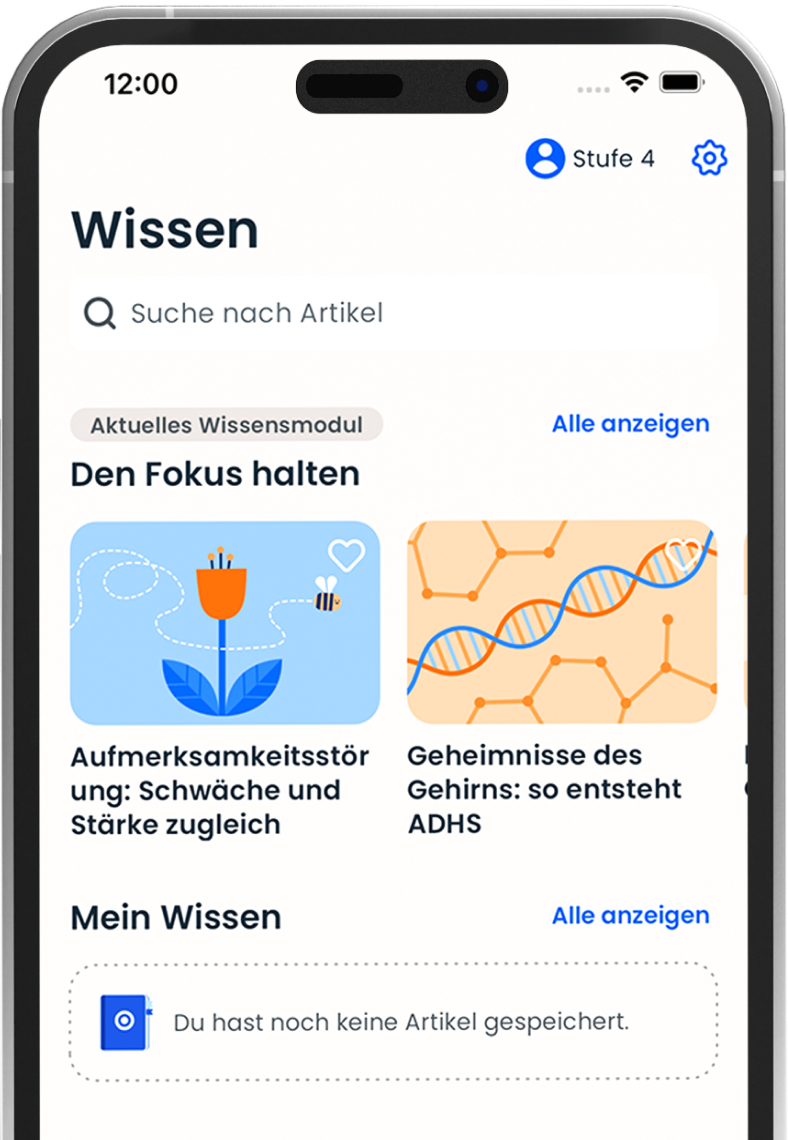This screenshot has height=1140, width=788.
Task: Tap the Stufe 4 level label
Action: click(x=612, y=158)
